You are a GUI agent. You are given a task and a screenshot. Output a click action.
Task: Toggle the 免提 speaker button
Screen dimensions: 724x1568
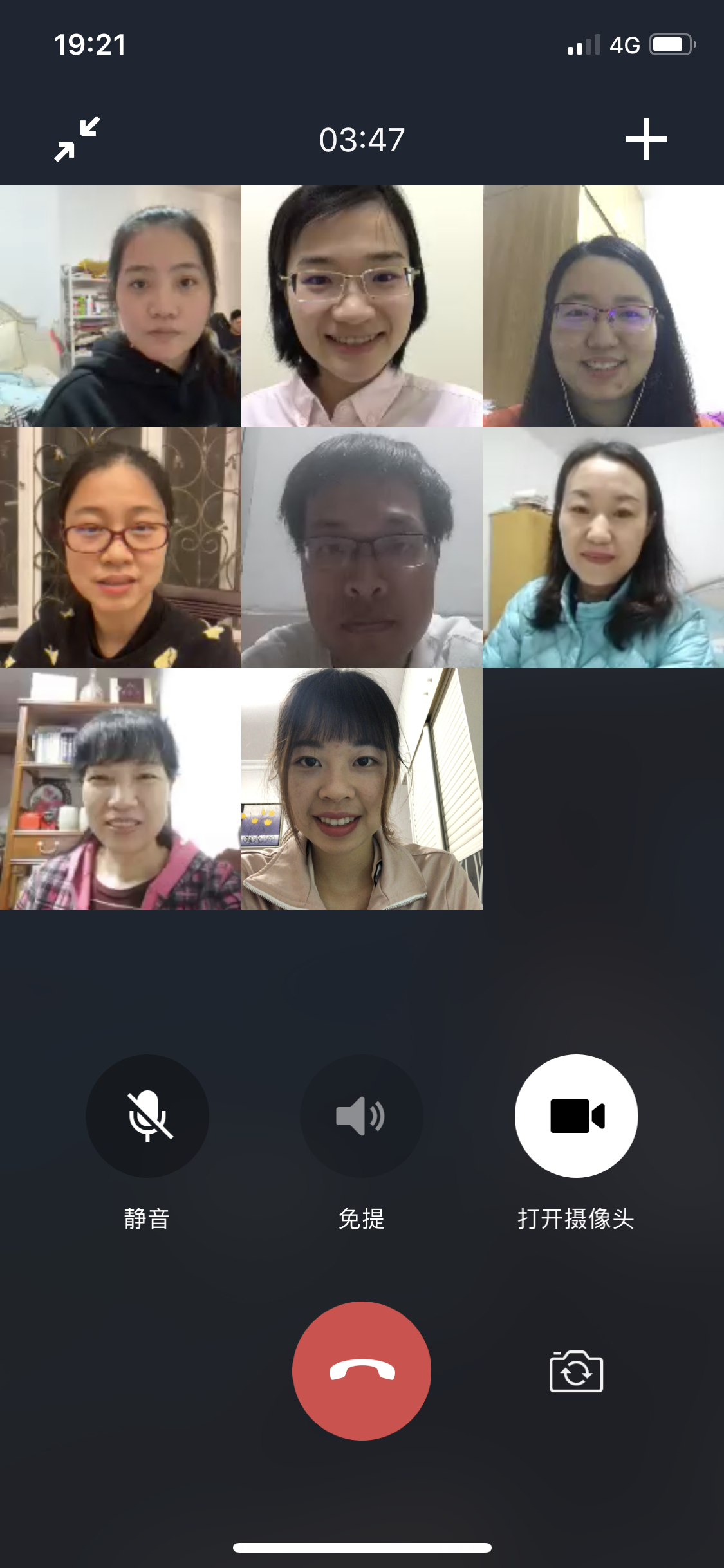(x=362, y=1115)
